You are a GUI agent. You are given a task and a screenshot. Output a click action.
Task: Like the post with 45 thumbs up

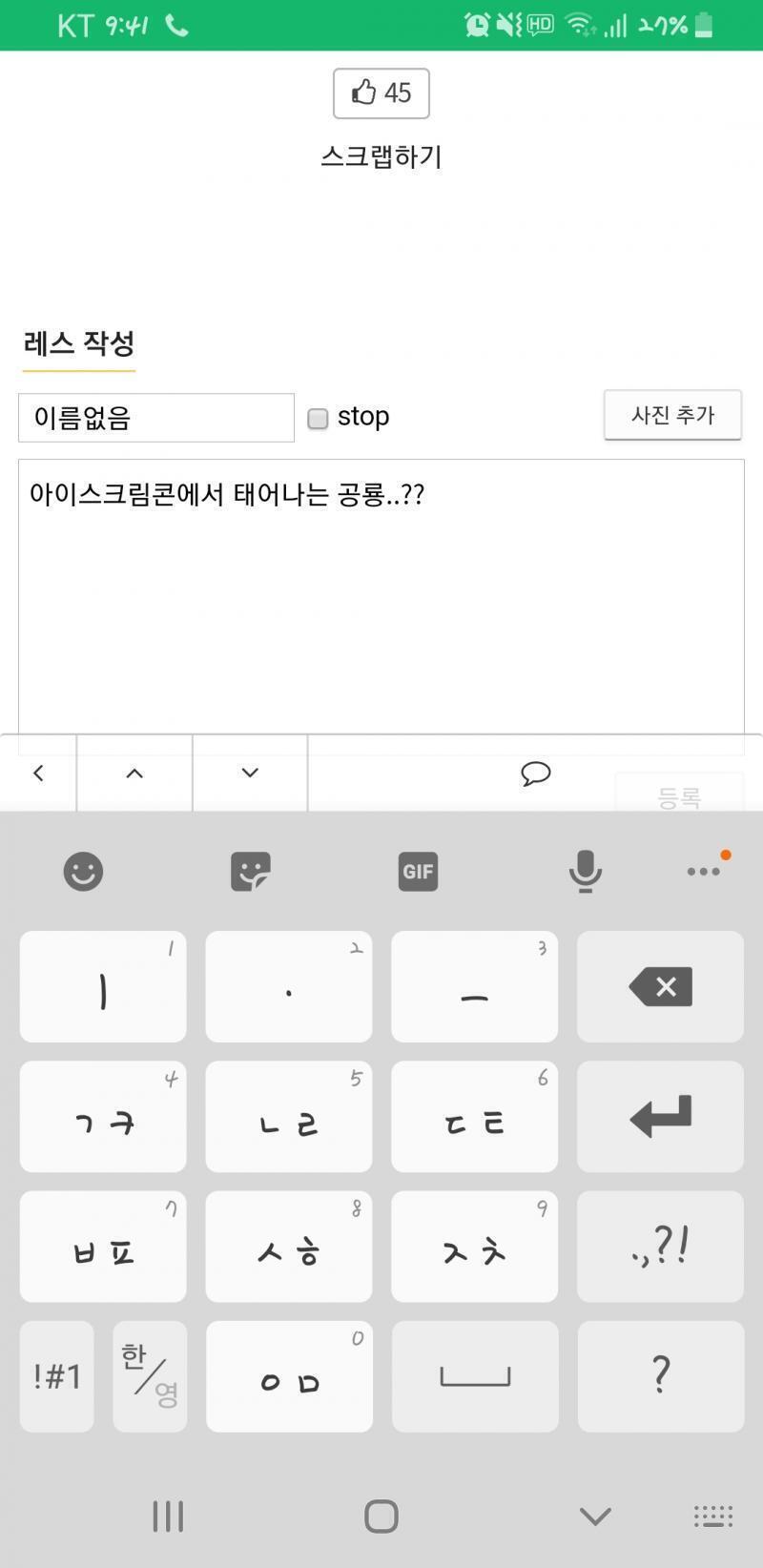381,93
